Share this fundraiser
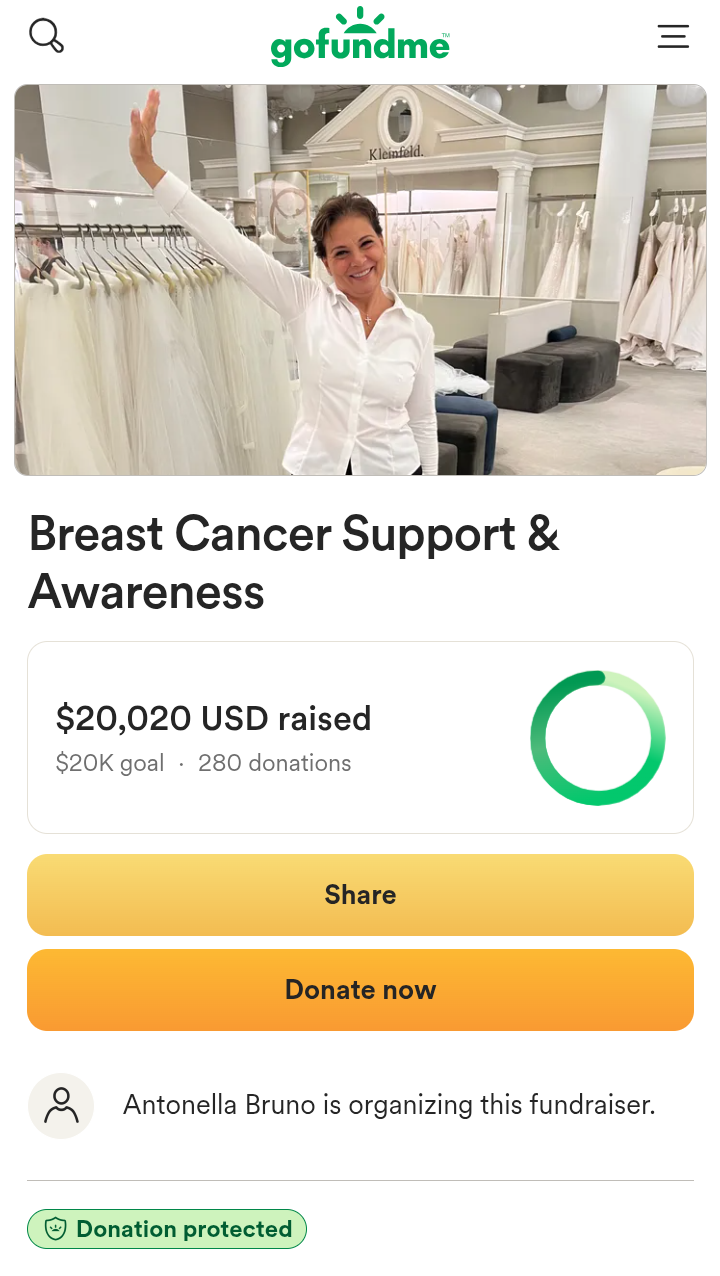Screen dimensions: 720x1276 (x=360, y=895)
